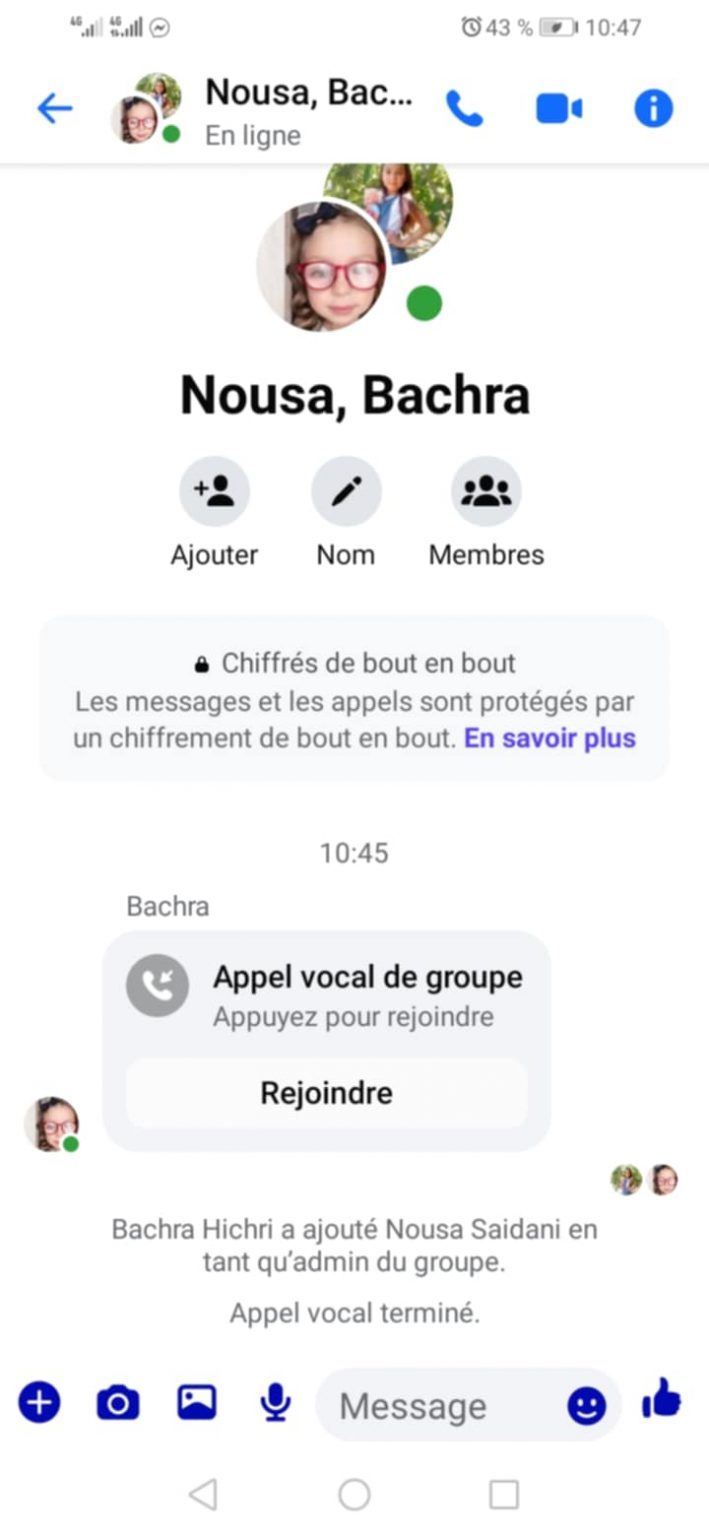View the group Membres list

coord(486,491)
